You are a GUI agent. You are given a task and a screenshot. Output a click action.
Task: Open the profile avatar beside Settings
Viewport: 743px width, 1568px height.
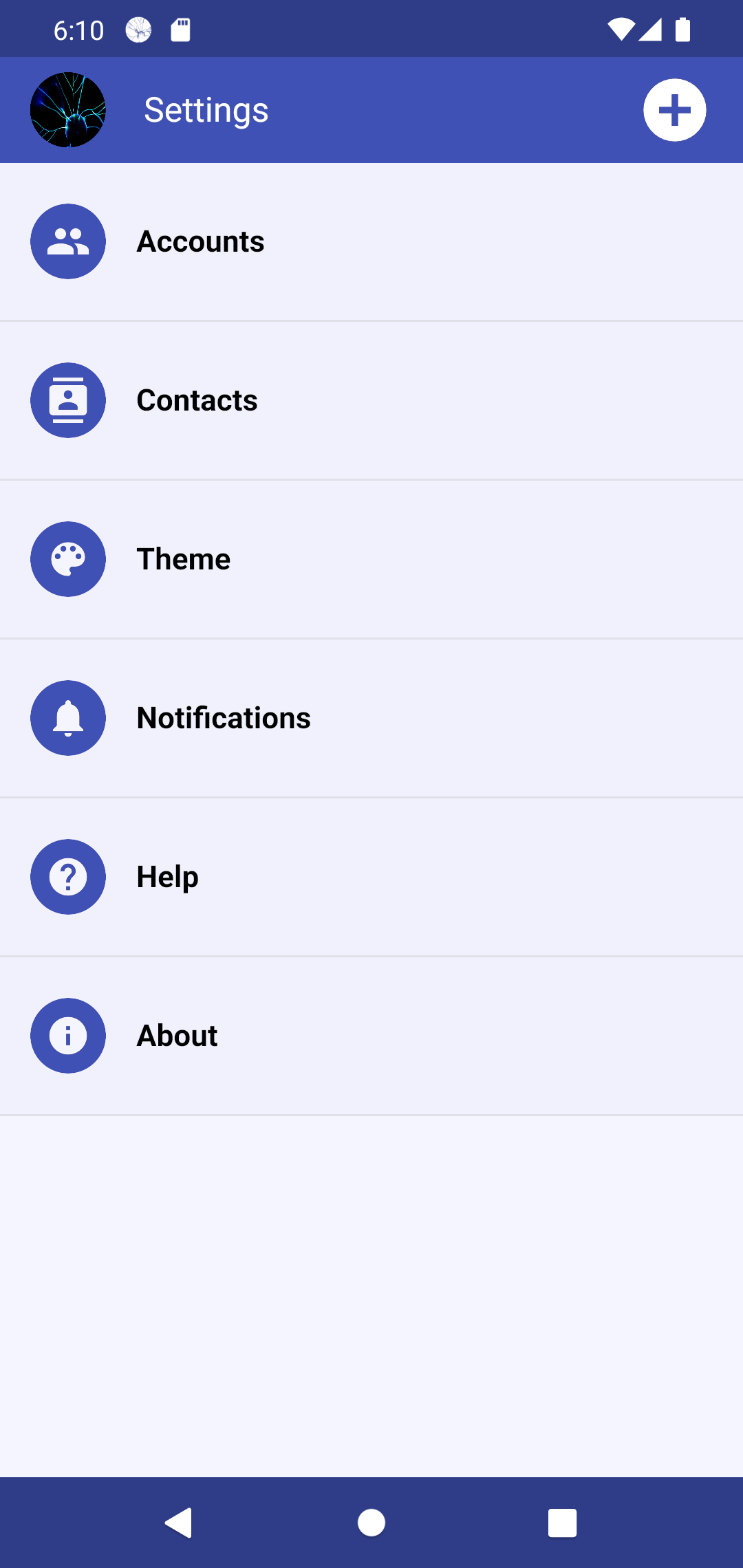pyautogui.click(x=68, y=110)
